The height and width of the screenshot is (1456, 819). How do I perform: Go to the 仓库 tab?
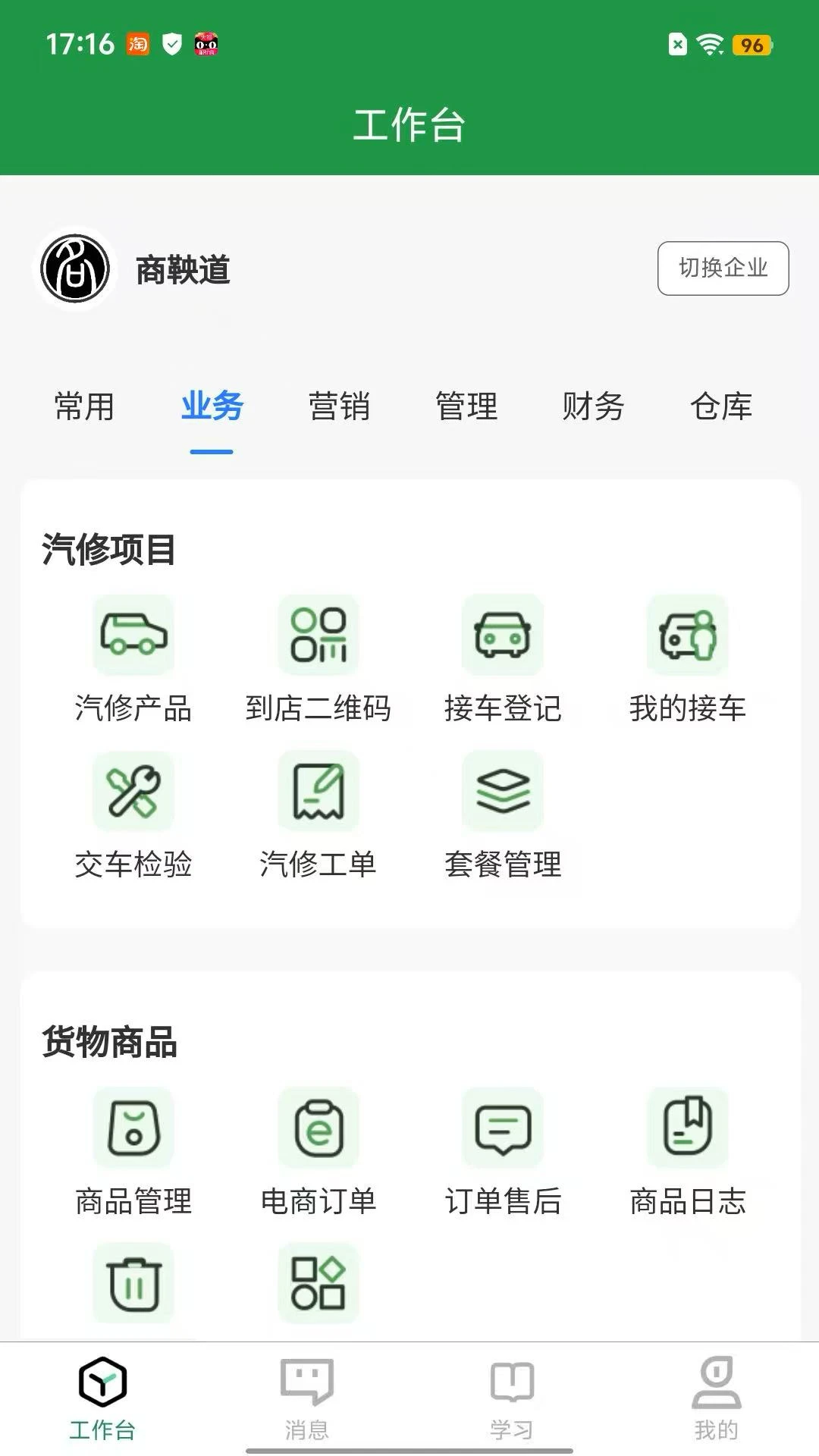tap(721, 407)
